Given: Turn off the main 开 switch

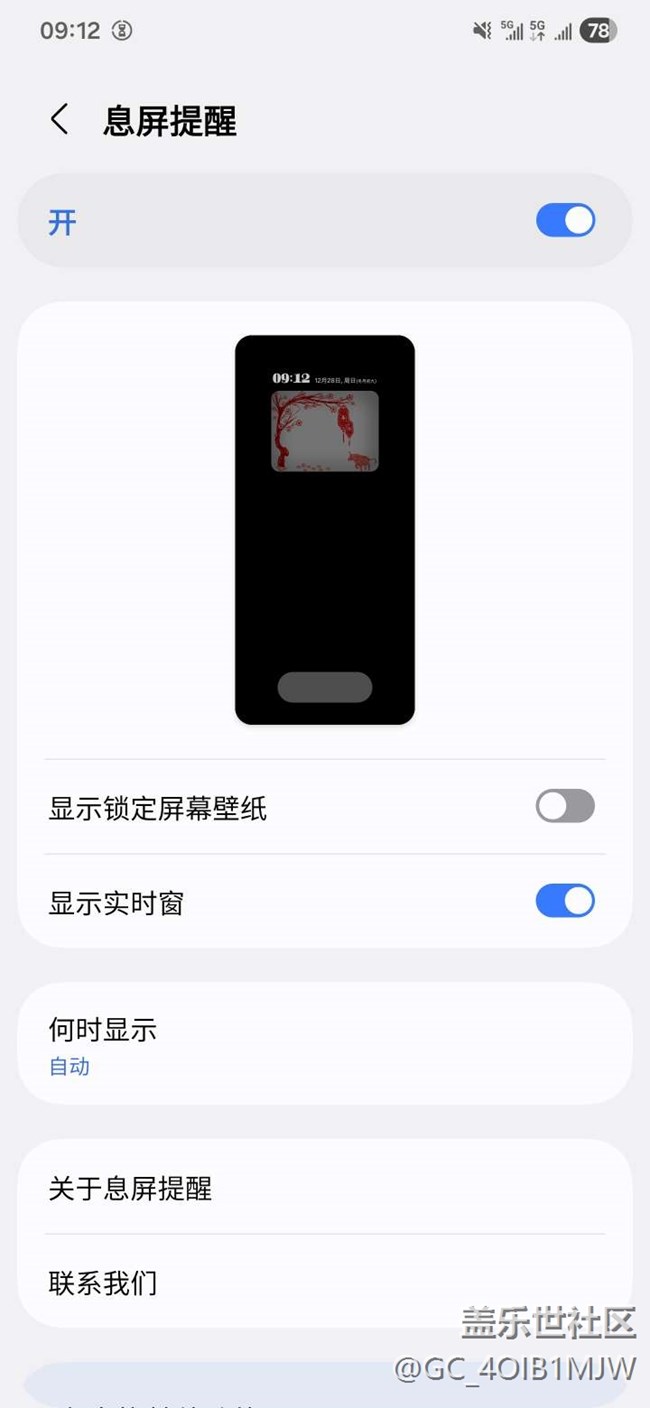Looking at the screenshot, I should pyautogui.click(x=565, y=221).
